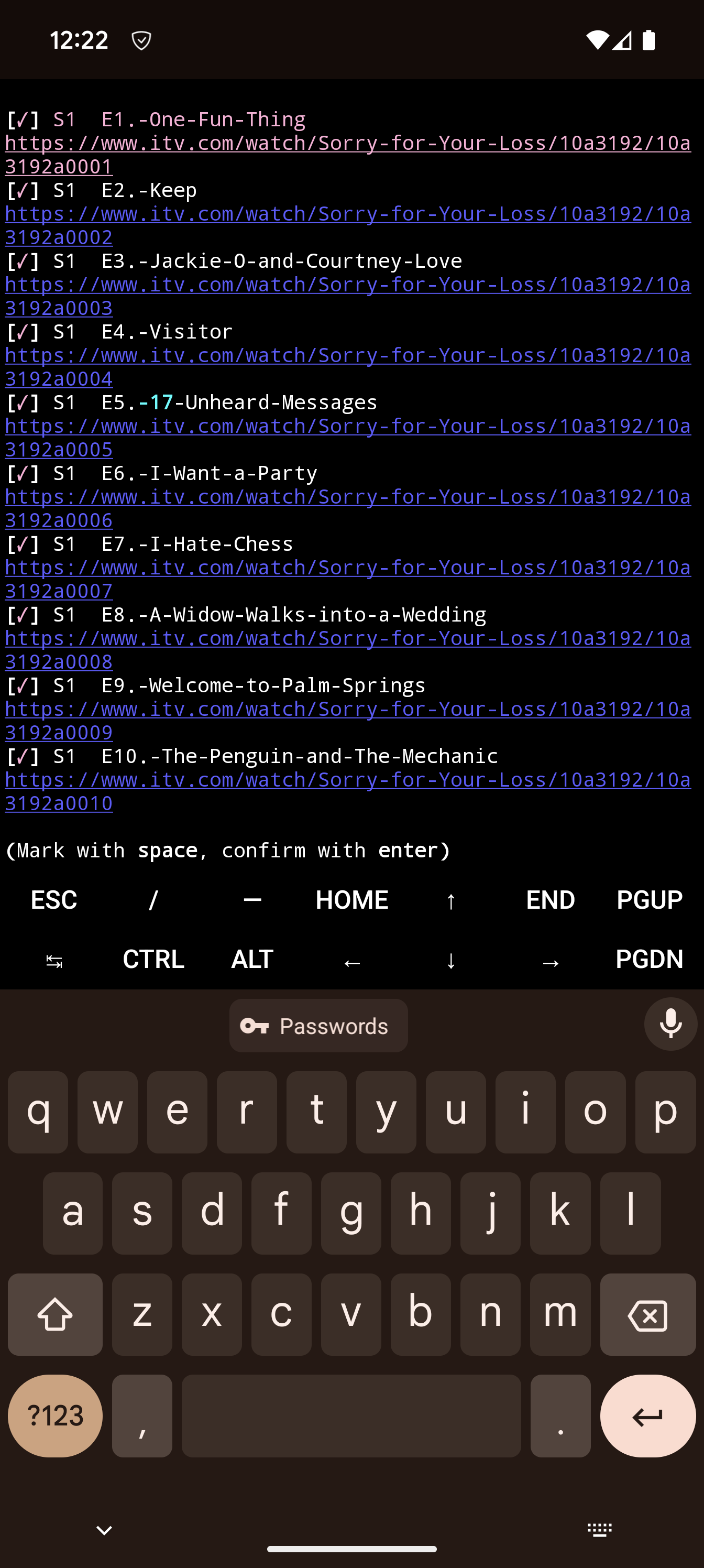
Task: Move selection down with the down arrow key
Action: [x=451, y=961]
